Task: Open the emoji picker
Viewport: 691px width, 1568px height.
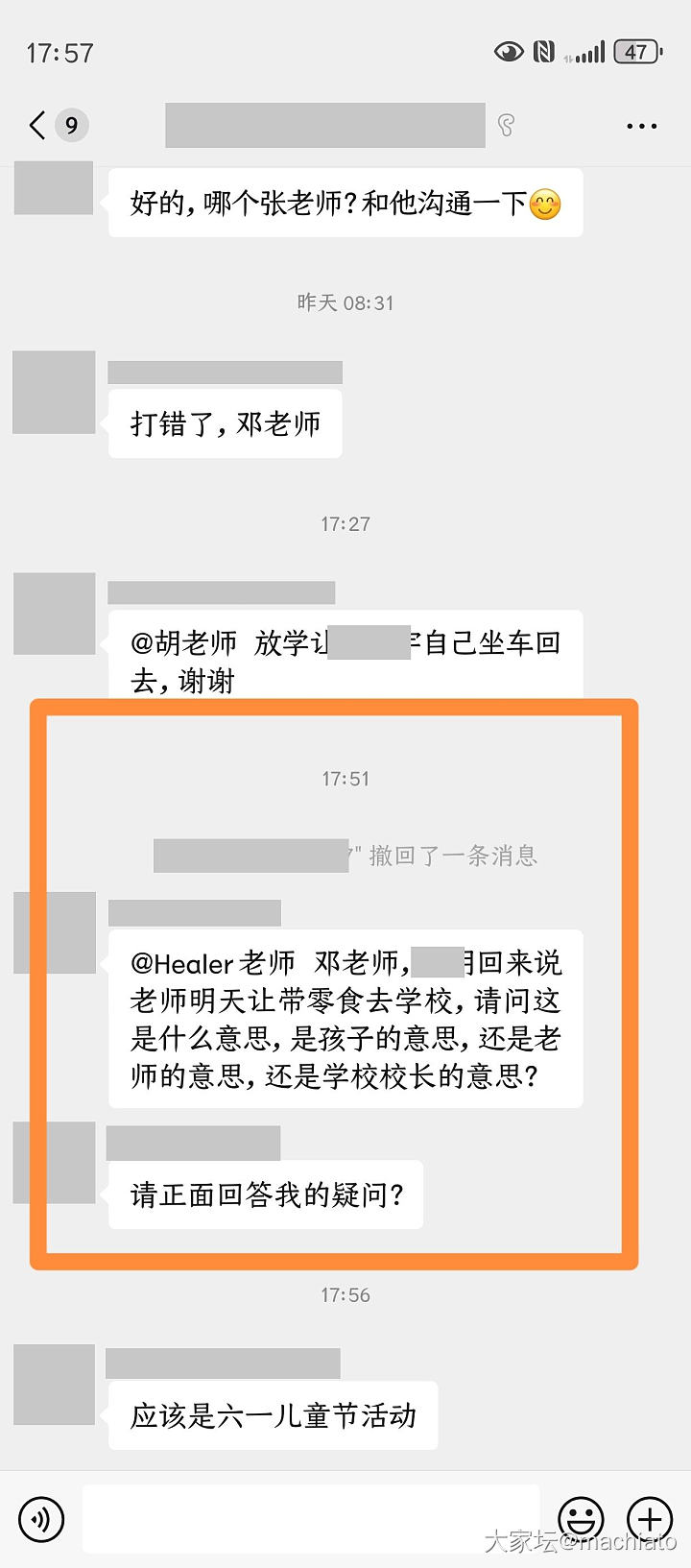Action: click(x=582, y=1519)
